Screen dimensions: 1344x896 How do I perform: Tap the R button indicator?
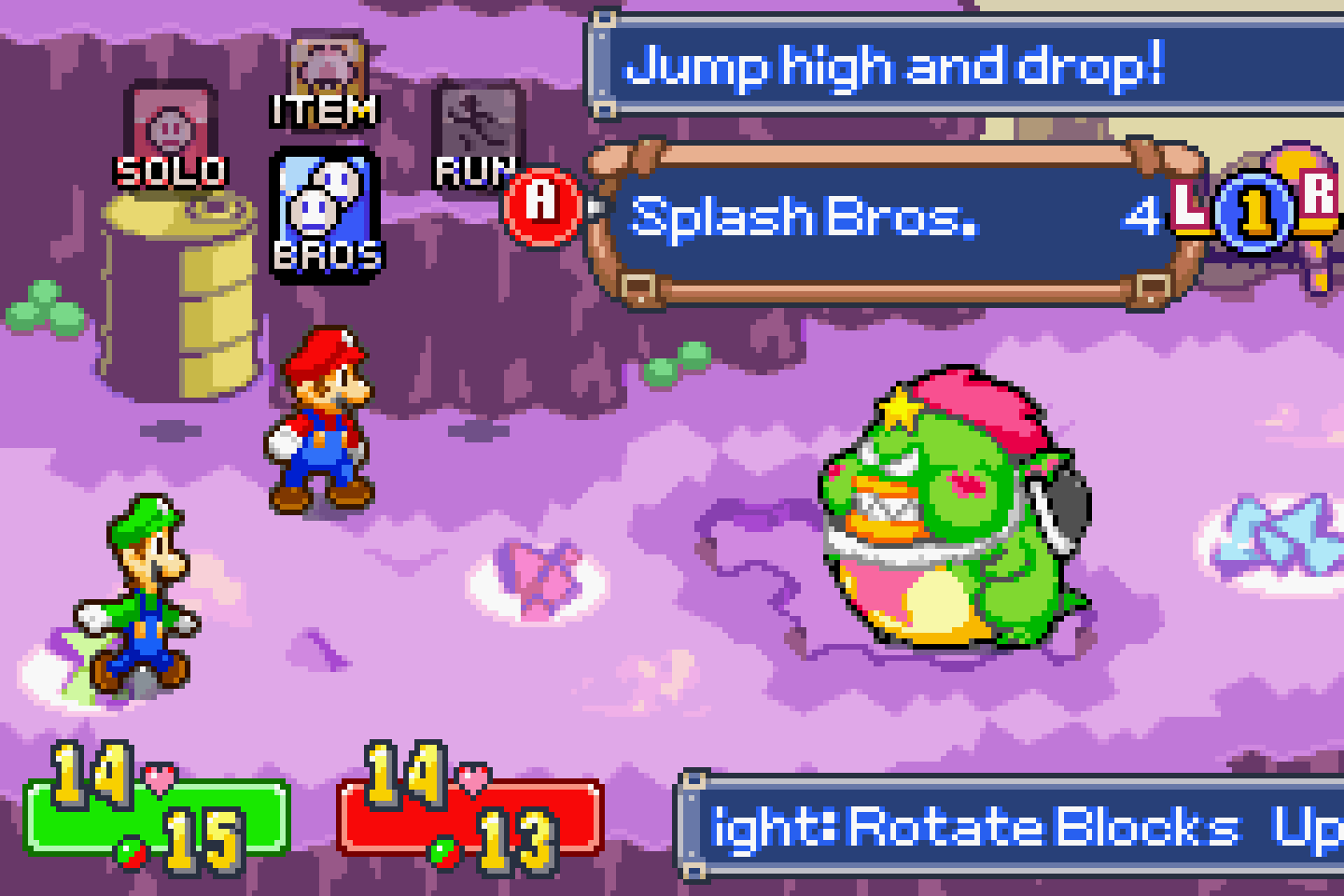(x=1319, y=198)
